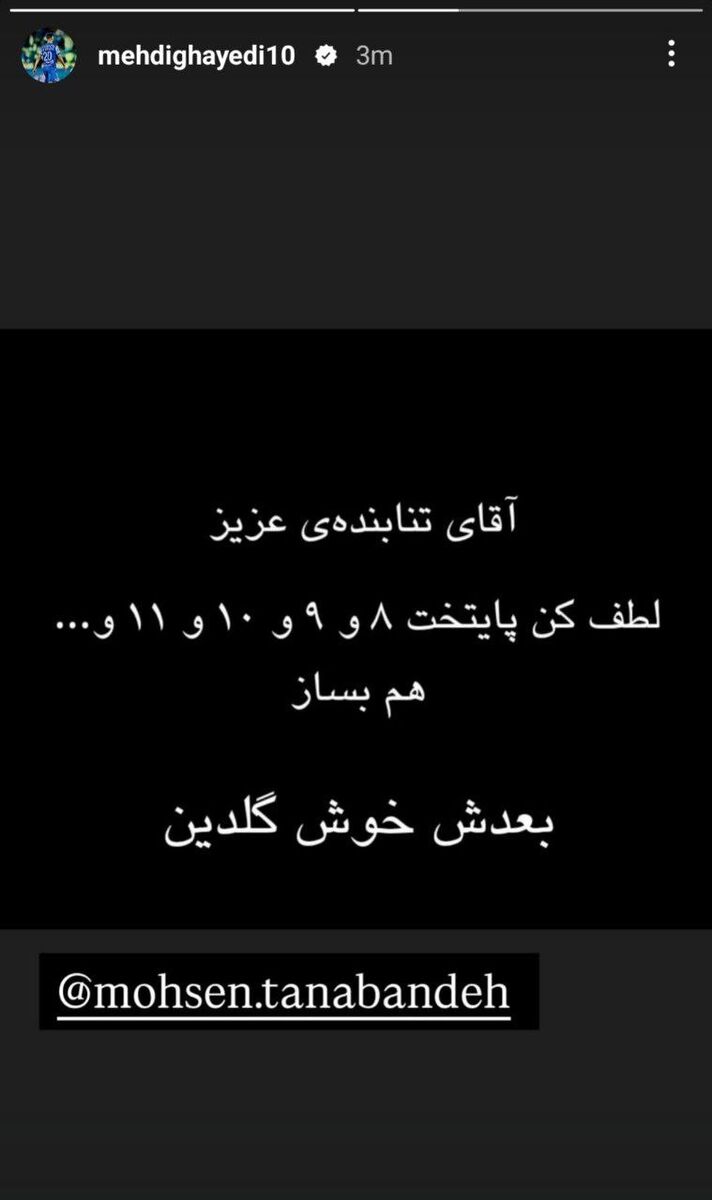The image size is (712, 1200).
Task: Tap the mehdighayedi10 username
Action: point(196,57)
